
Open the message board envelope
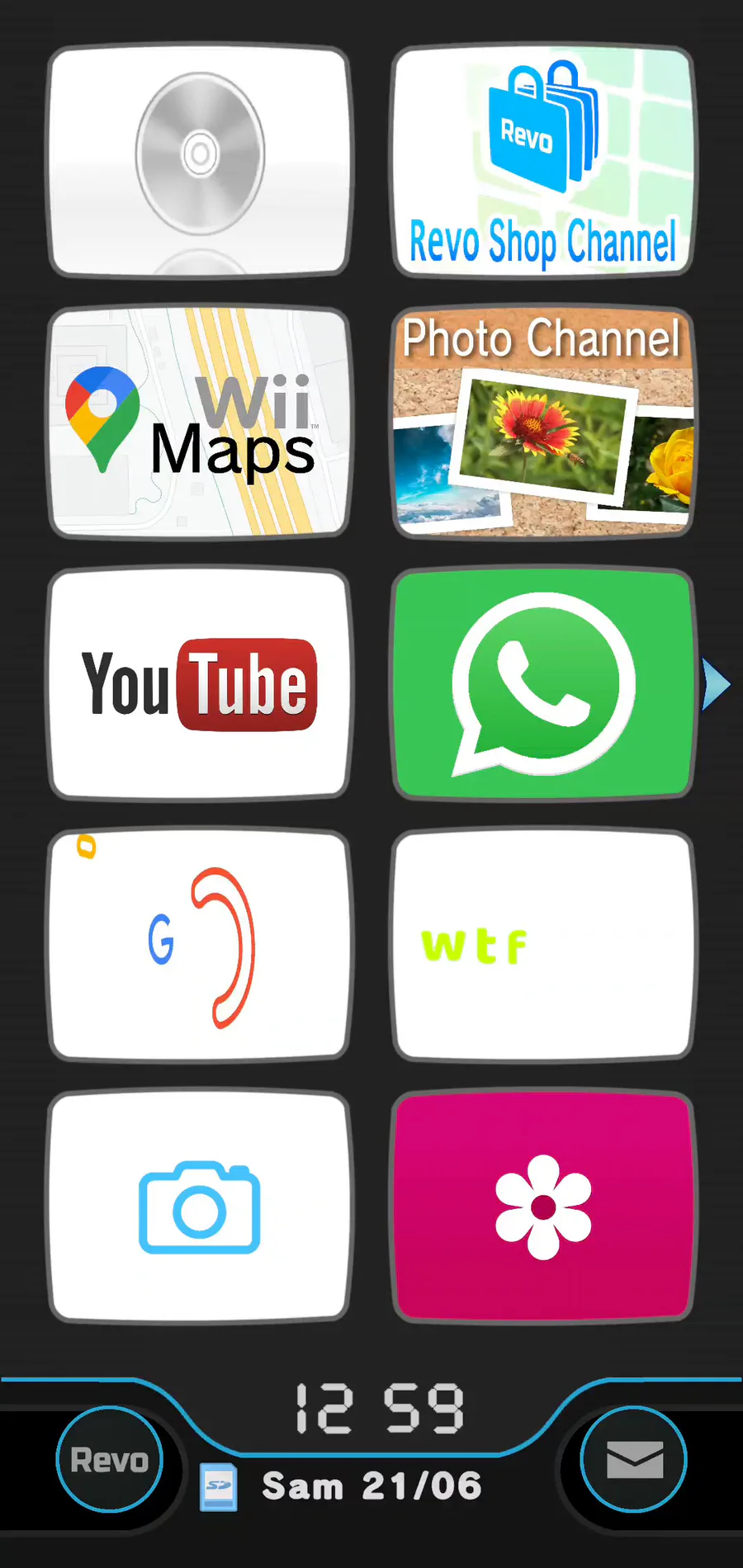[x=633, y=1459]
